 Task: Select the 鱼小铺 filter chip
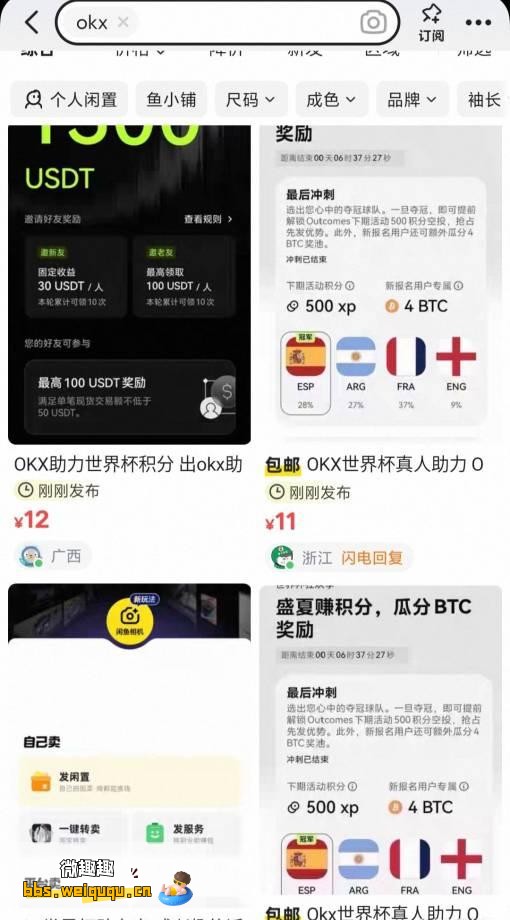click(171, 99)
